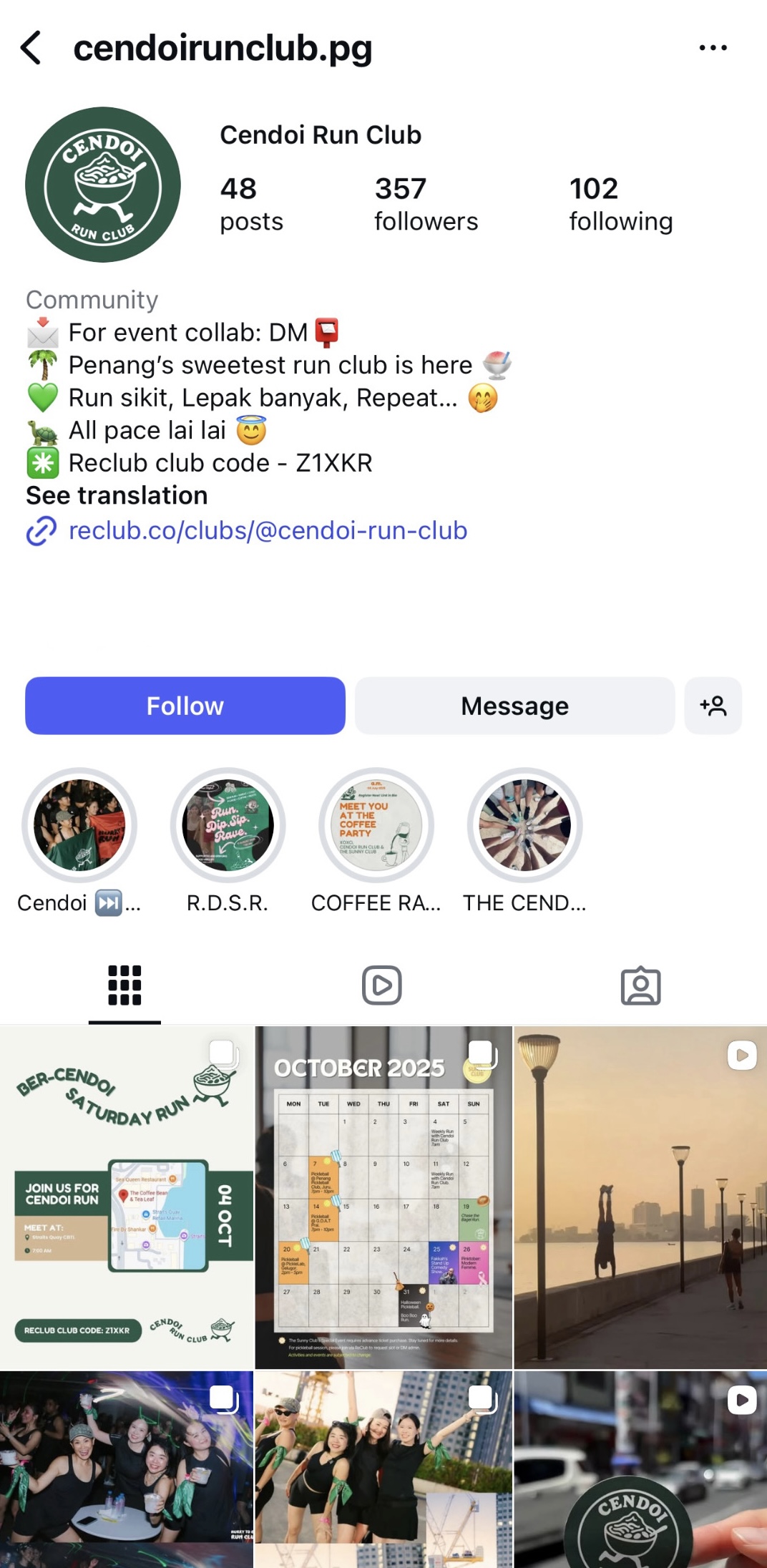Open the COFFEE RA... highlight
767x1568 pixels.
(376, 825)
